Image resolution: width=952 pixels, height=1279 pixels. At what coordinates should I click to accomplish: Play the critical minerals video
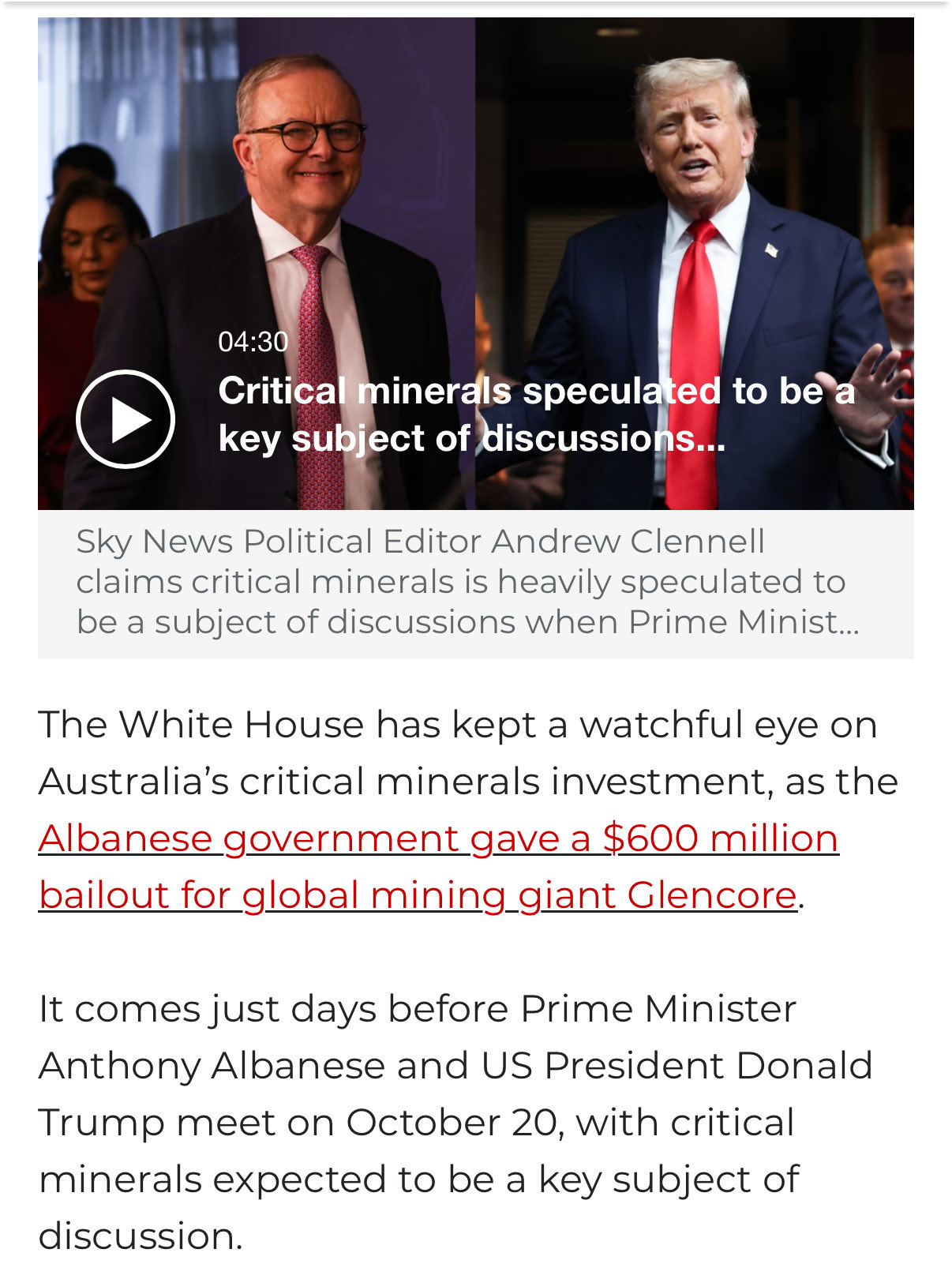click(126, 419)
